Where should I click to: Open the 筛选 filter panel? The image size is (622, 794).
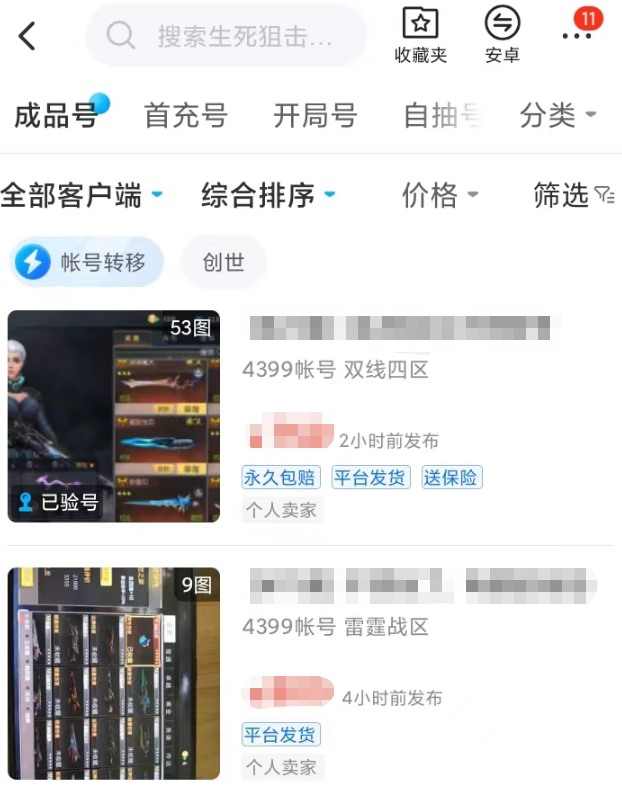tap(574, 195)
